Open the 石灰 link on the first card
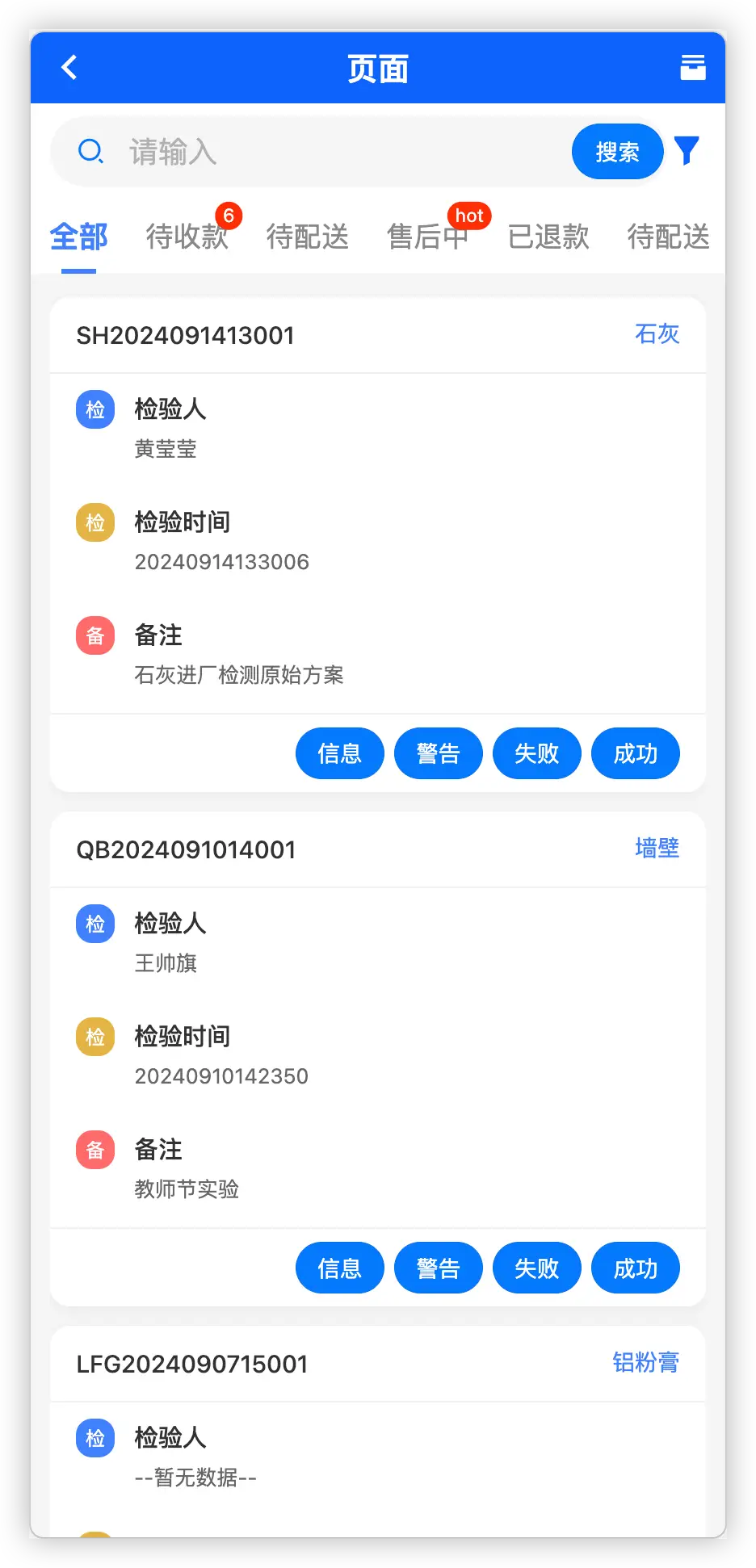The image size is (756, 1568). click(657, 334)
